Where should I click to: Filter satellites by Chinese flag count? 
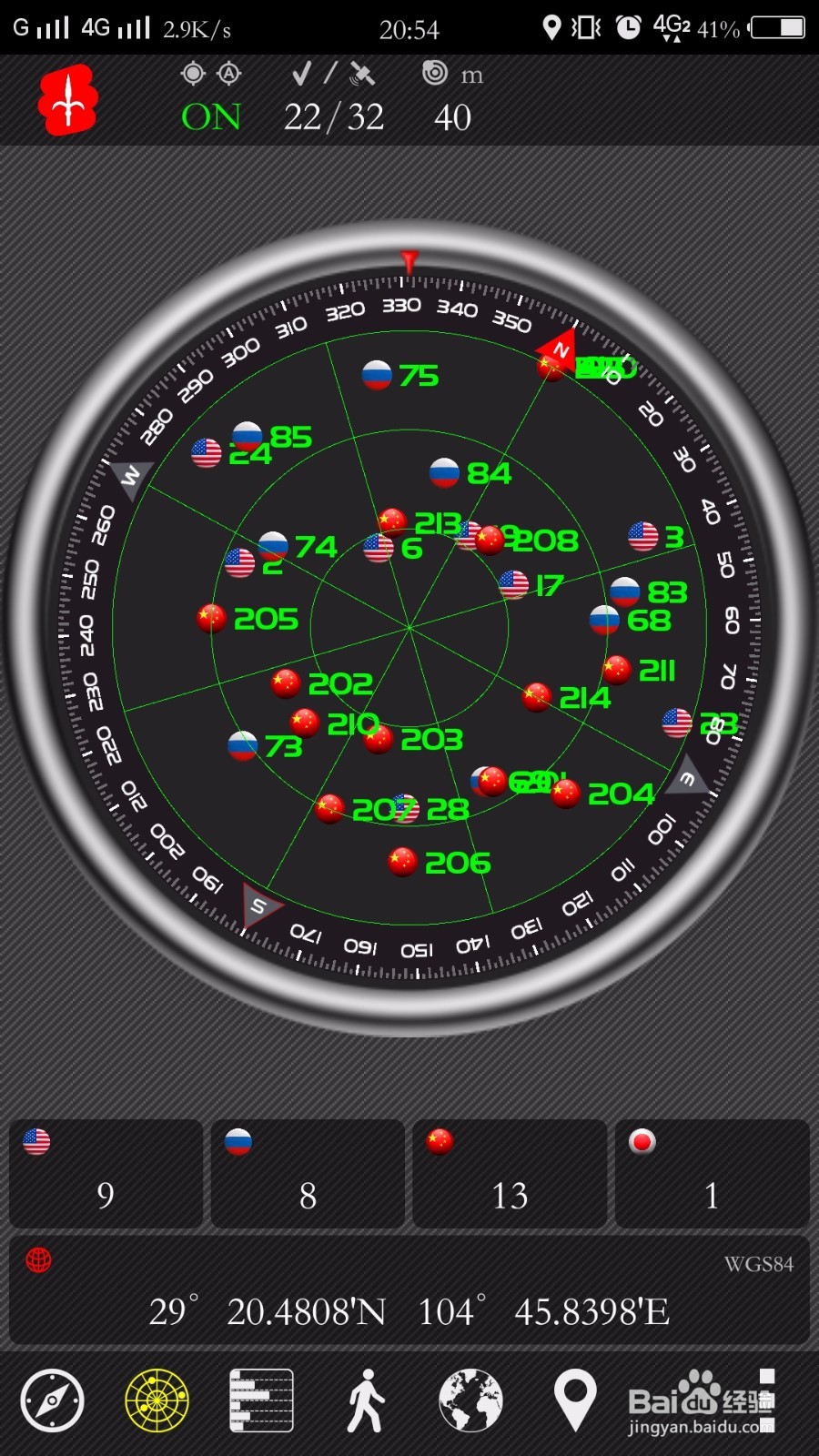point(510,1173)
